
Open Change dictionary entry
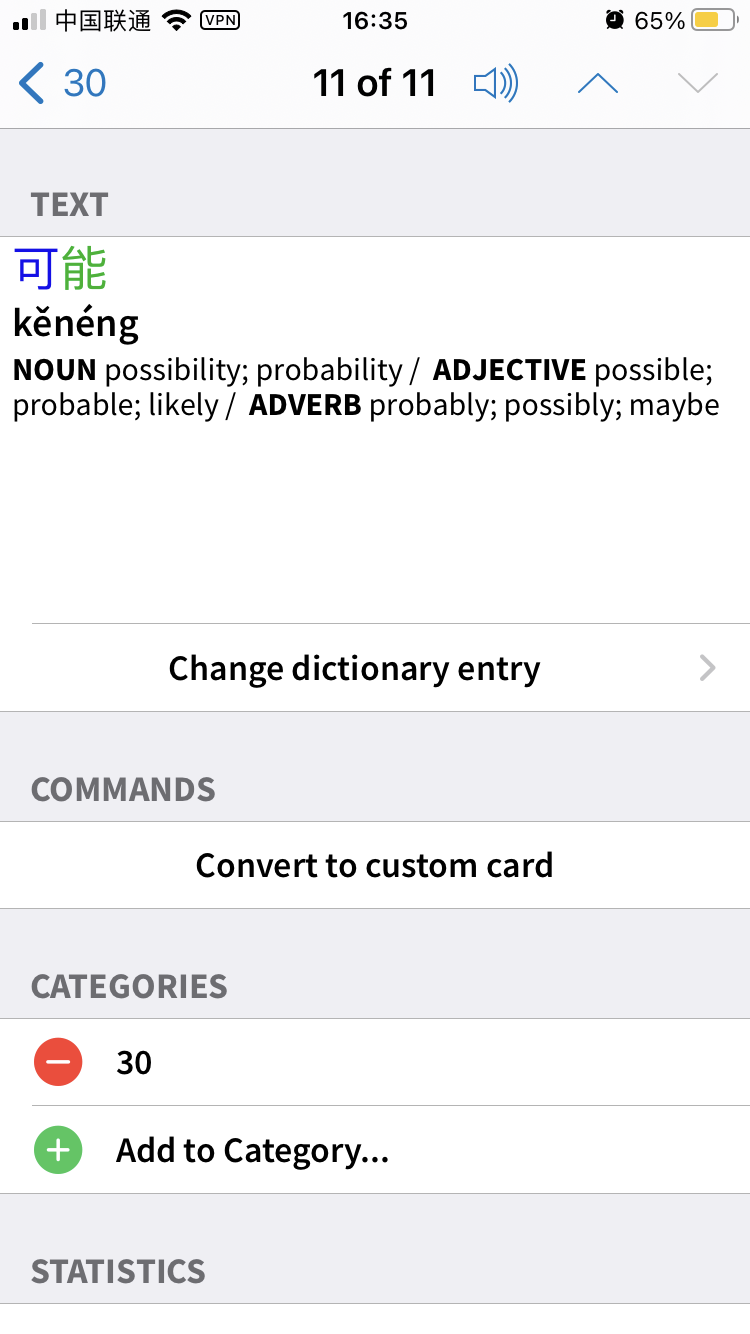[x=375, y=668]
